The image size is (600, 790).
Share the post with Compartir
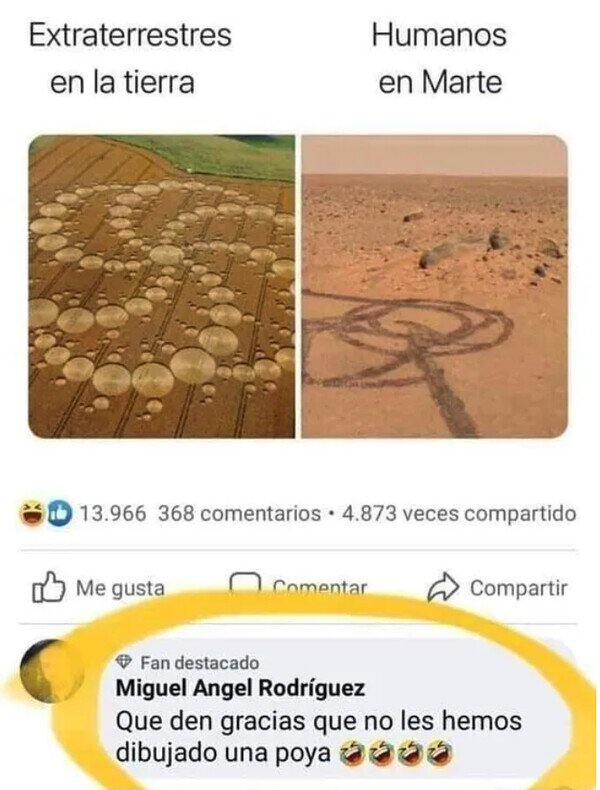[x=498, y=587]
